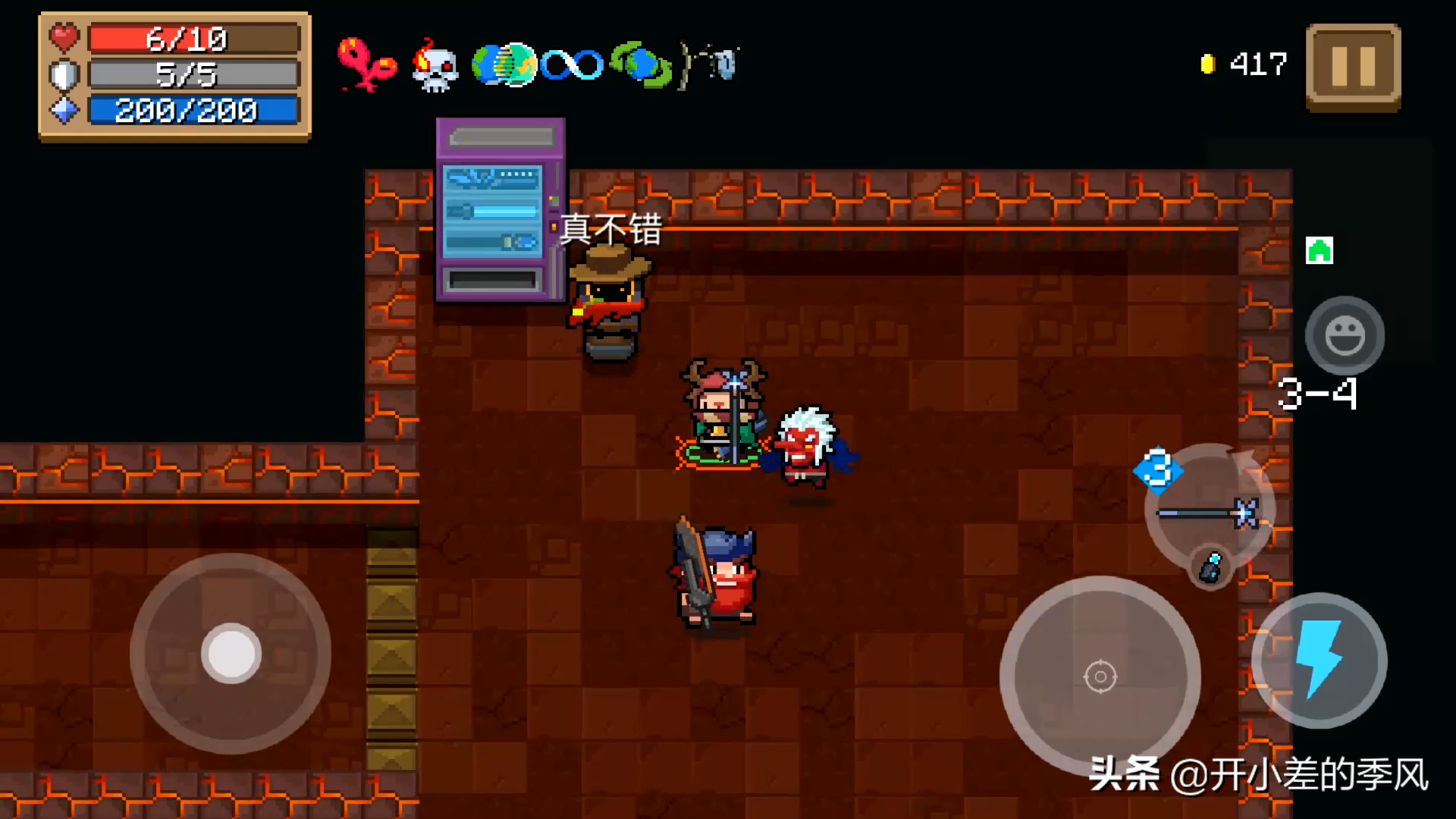Activate the lightning skill button

(x=1319, y=660)
